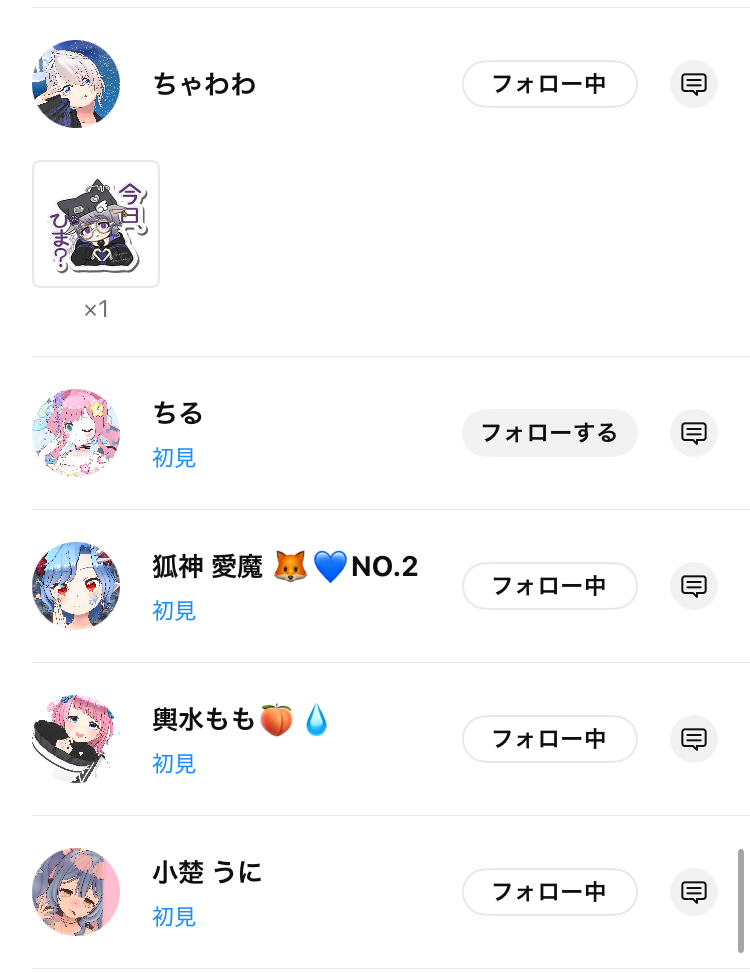View 小楚 うに's profile avatar
This screenshot has height=972, width=750.
point(76,892)
